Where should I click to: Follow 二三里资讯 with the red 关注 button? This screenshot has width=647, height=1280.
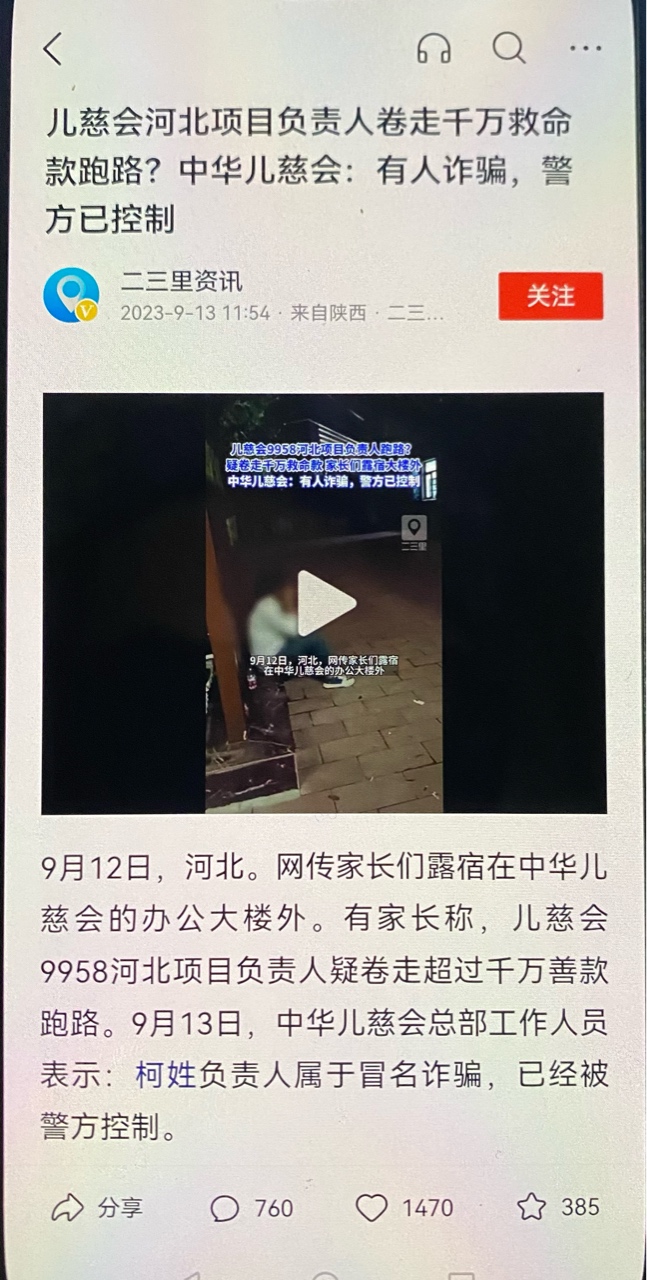point(550,296)
